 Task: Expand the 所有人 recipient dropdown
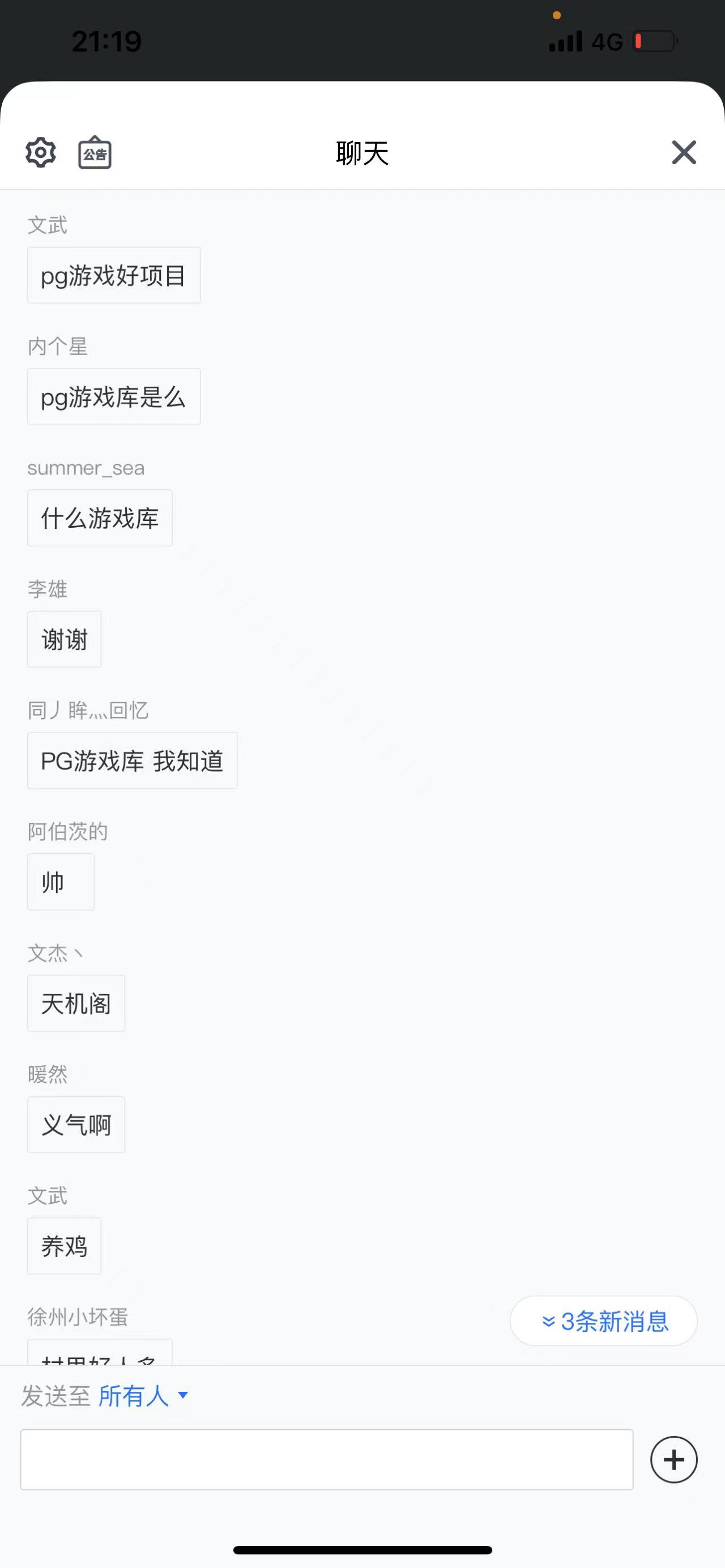(x=144, y=1395)
